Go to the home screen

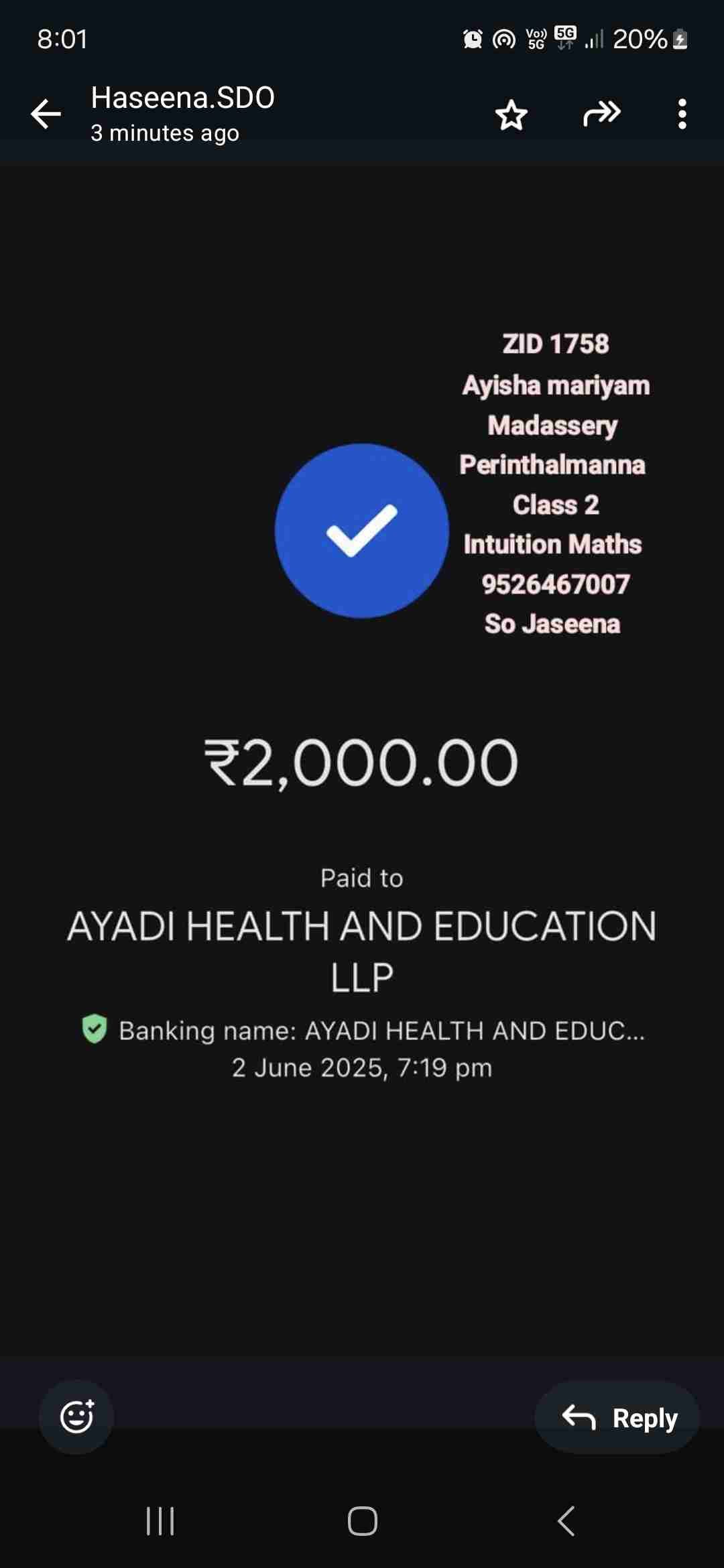point(363,1521)
